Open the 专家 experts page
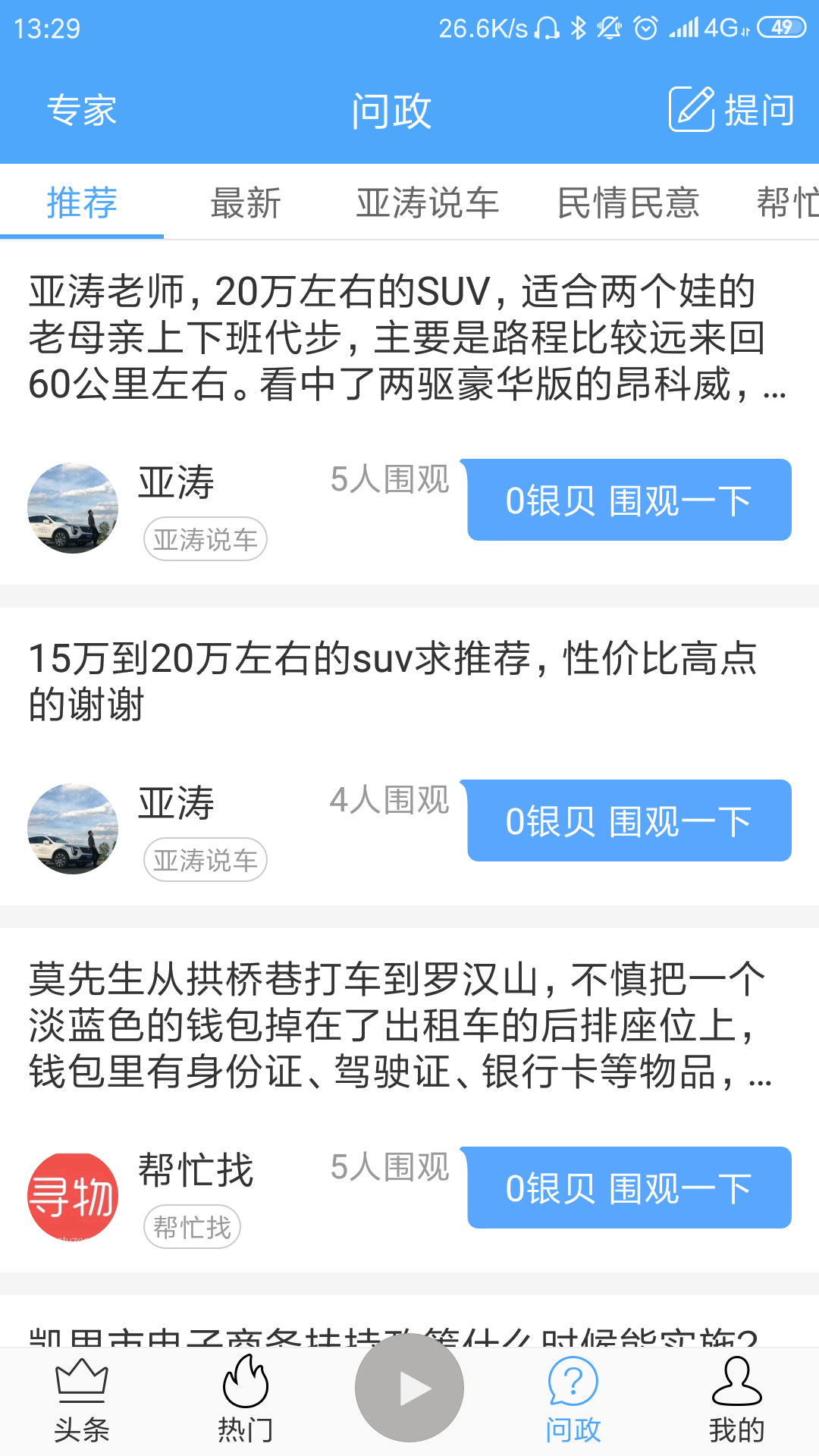The height and width of the screenshot is (1456, 819). (81, 111)
